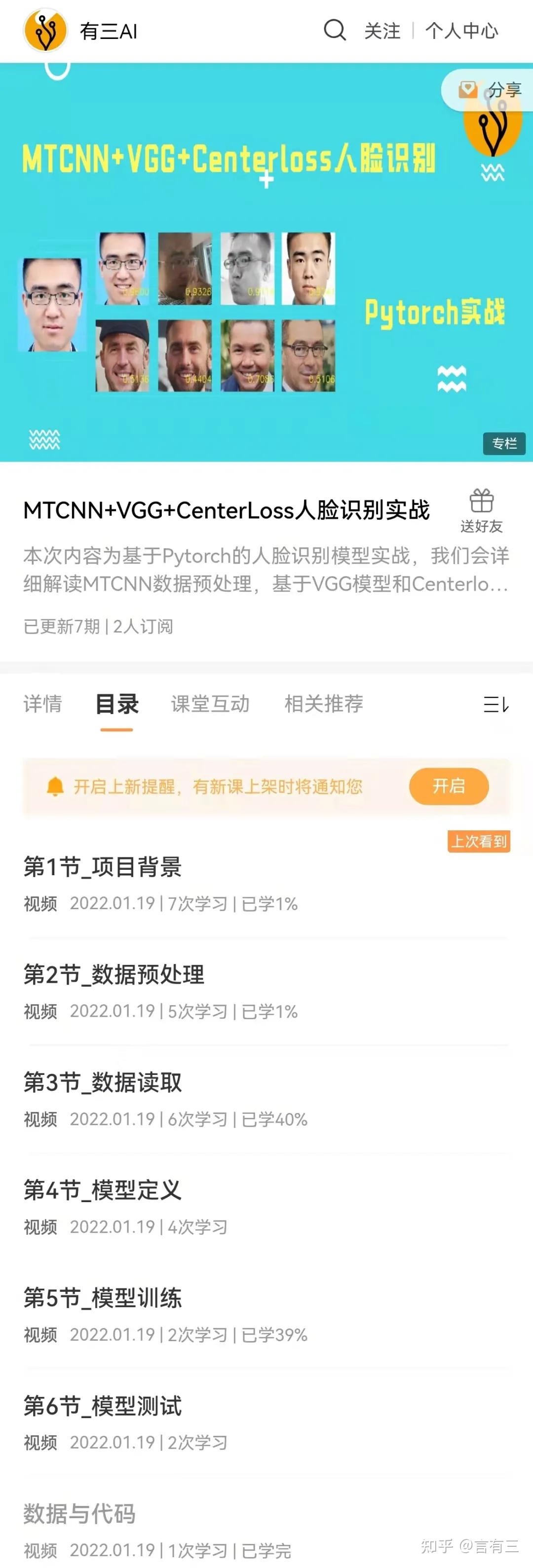Open the 课堂互动 tab
533x1568 pixels.
tap(210, 704)
